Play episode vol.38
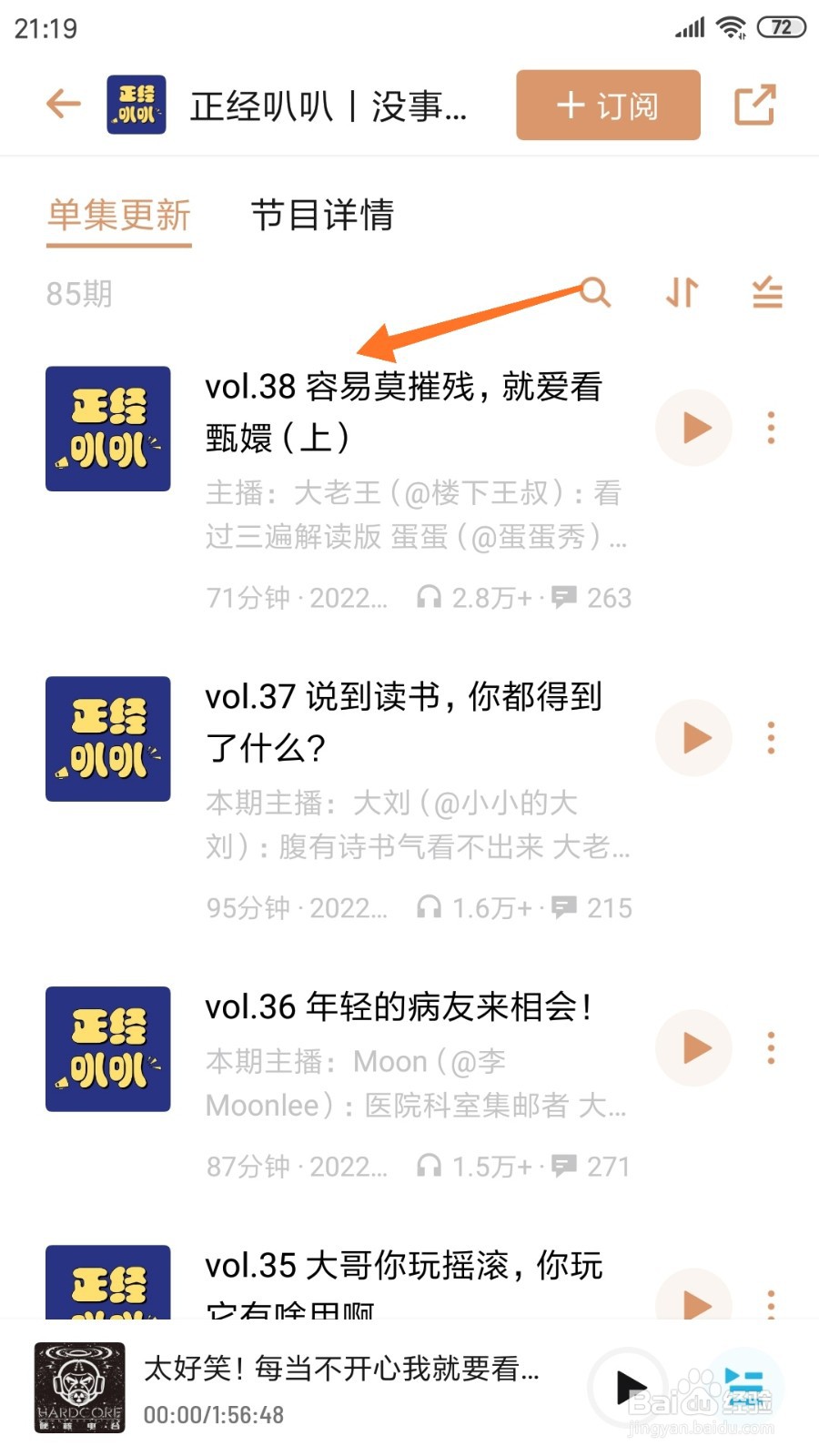This screenshot has width=819, height=1456. pyautogui.click(x=693, y=428)
